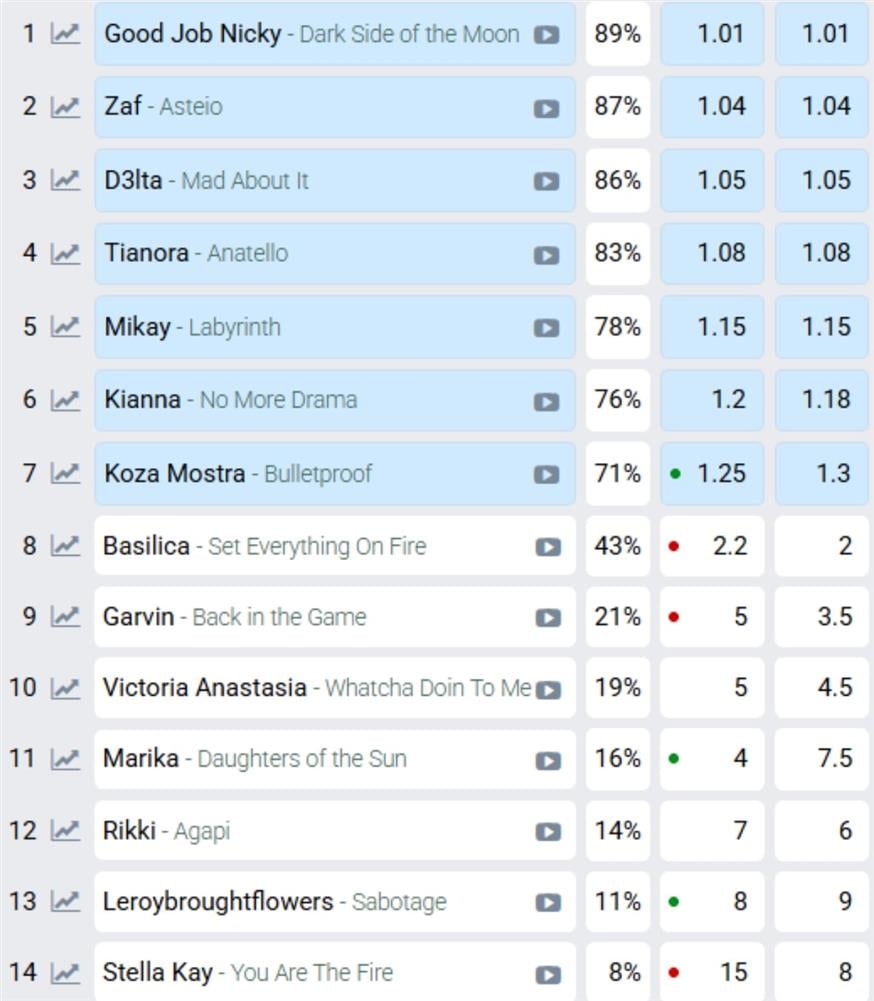Play Koza Mostra - Bulletproof video

click(x=546, y=475)
